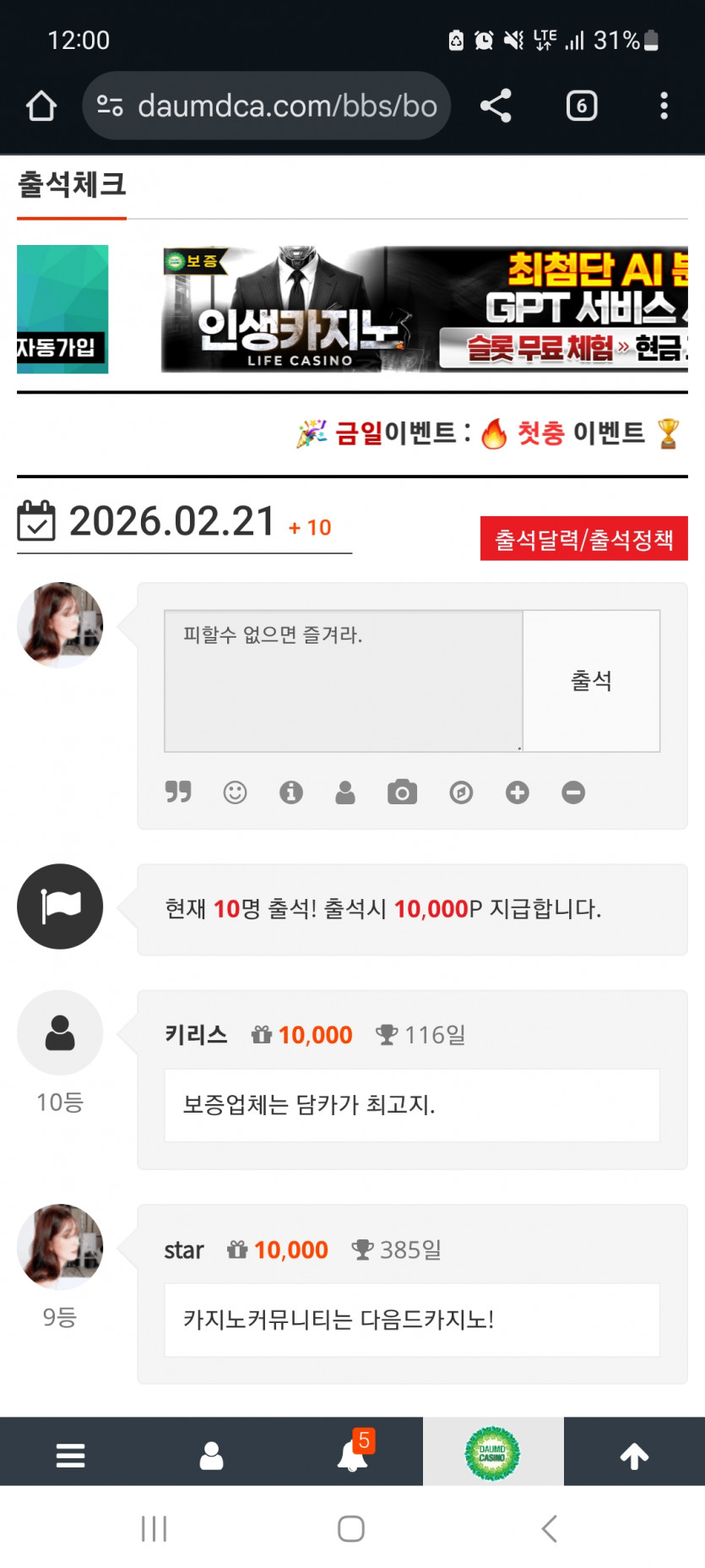Open the camera photo upload icon

[x=404, y=792]
